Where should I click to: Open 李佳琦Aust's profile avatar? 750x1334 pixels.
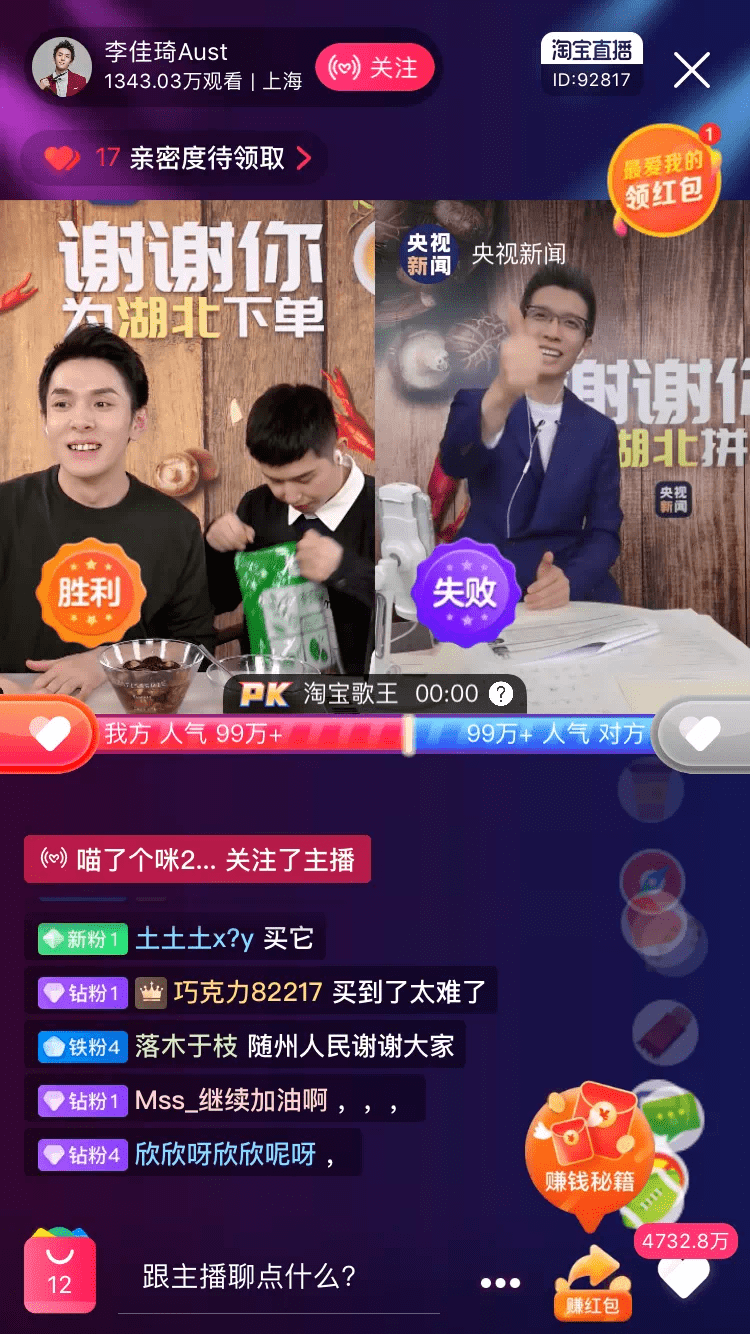pos(62,68)
